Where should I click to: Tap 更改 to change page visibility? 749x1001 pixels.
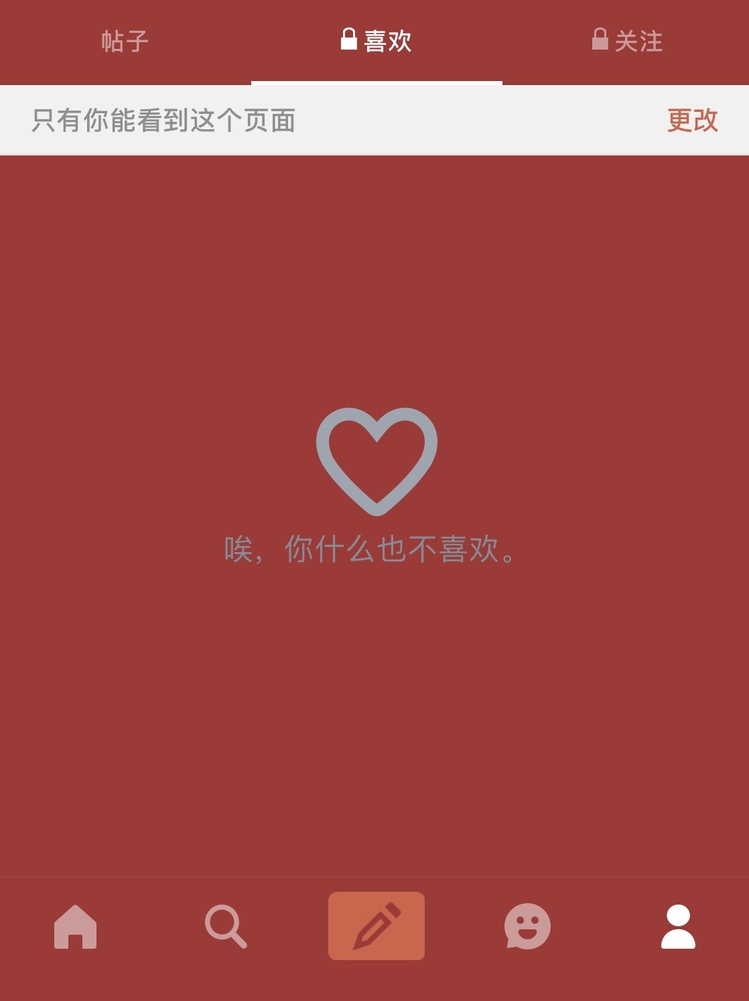[692, 120]
